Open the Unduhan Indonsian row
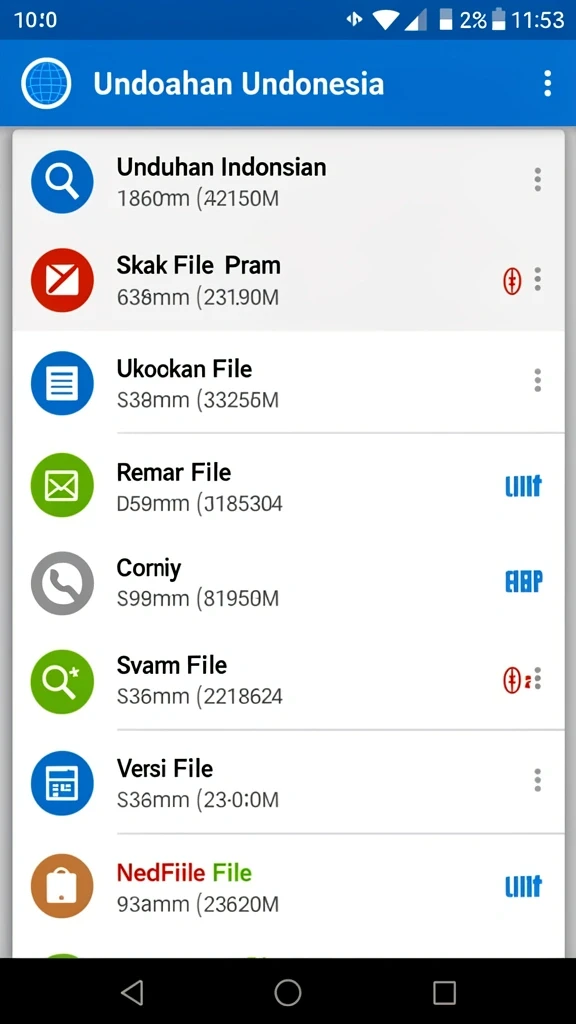576x1024 pixels. coord(288,180)
